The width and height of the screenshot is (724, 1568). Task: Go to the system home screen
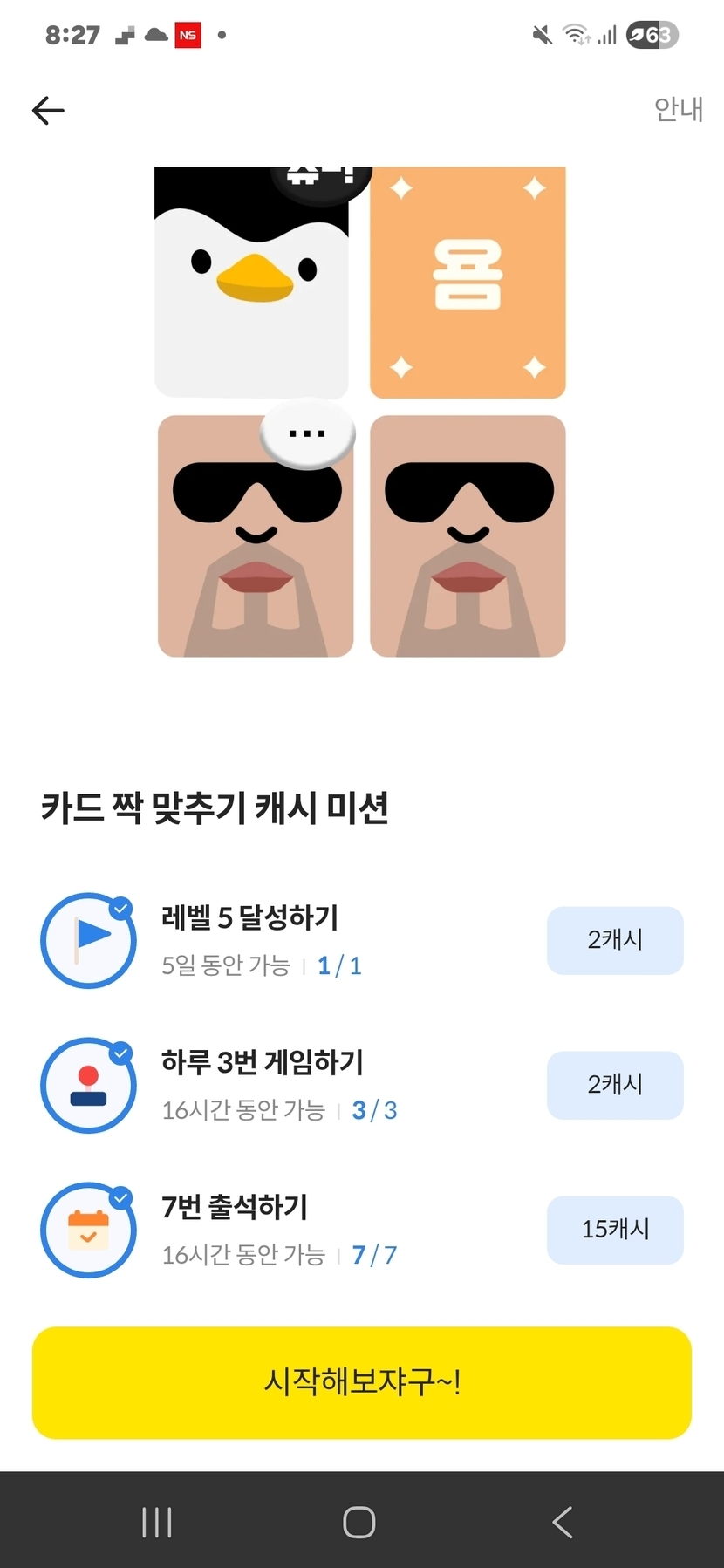[x=359, y=1523]
